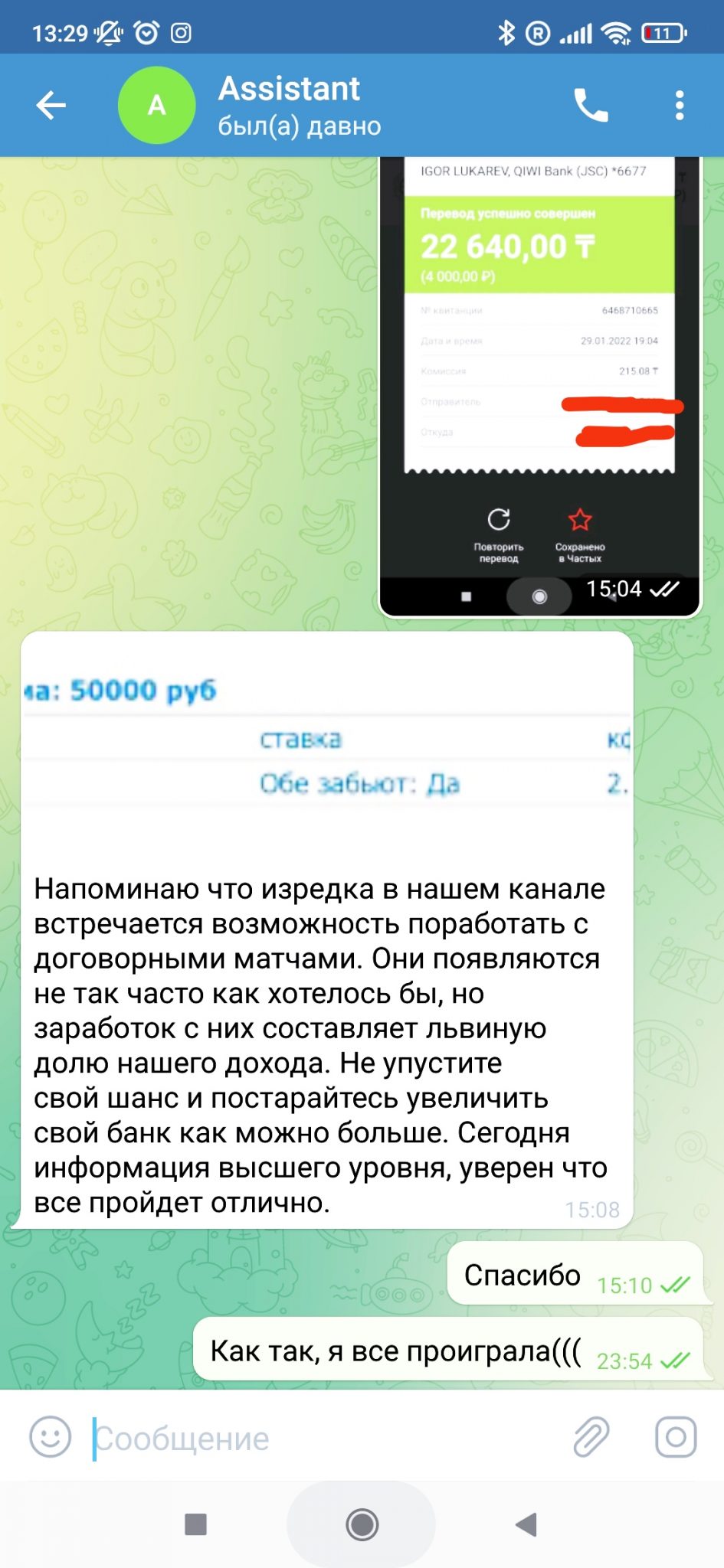Viewport: 724px width, 1568px height.
Task: Attach a file with the paperclip
Action: click(591, 1436)
